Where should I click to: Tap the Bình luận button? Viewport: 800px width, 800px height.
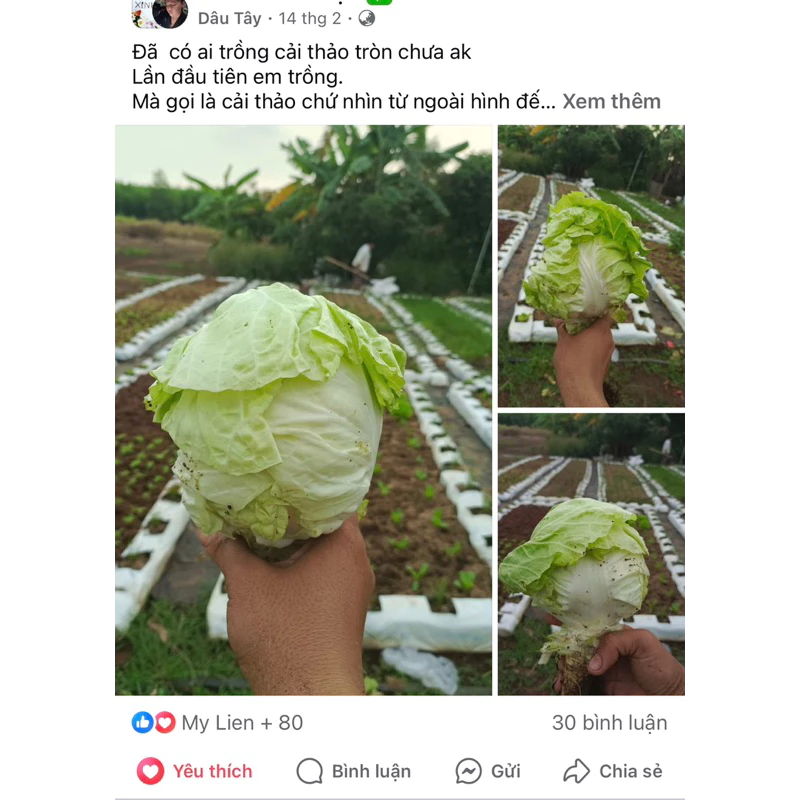354,771
